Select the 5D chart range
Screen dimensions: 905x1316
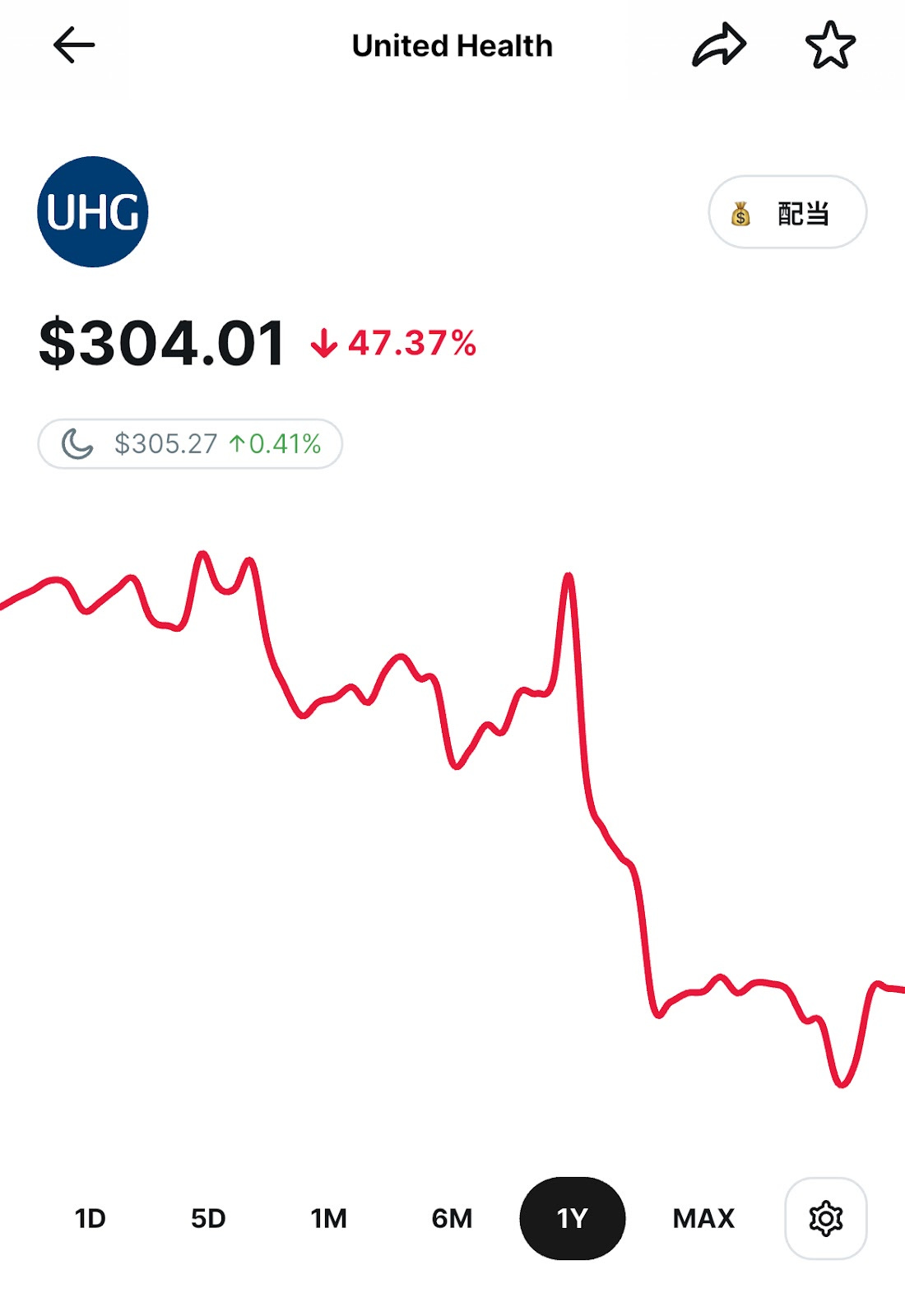point(208,1218)
